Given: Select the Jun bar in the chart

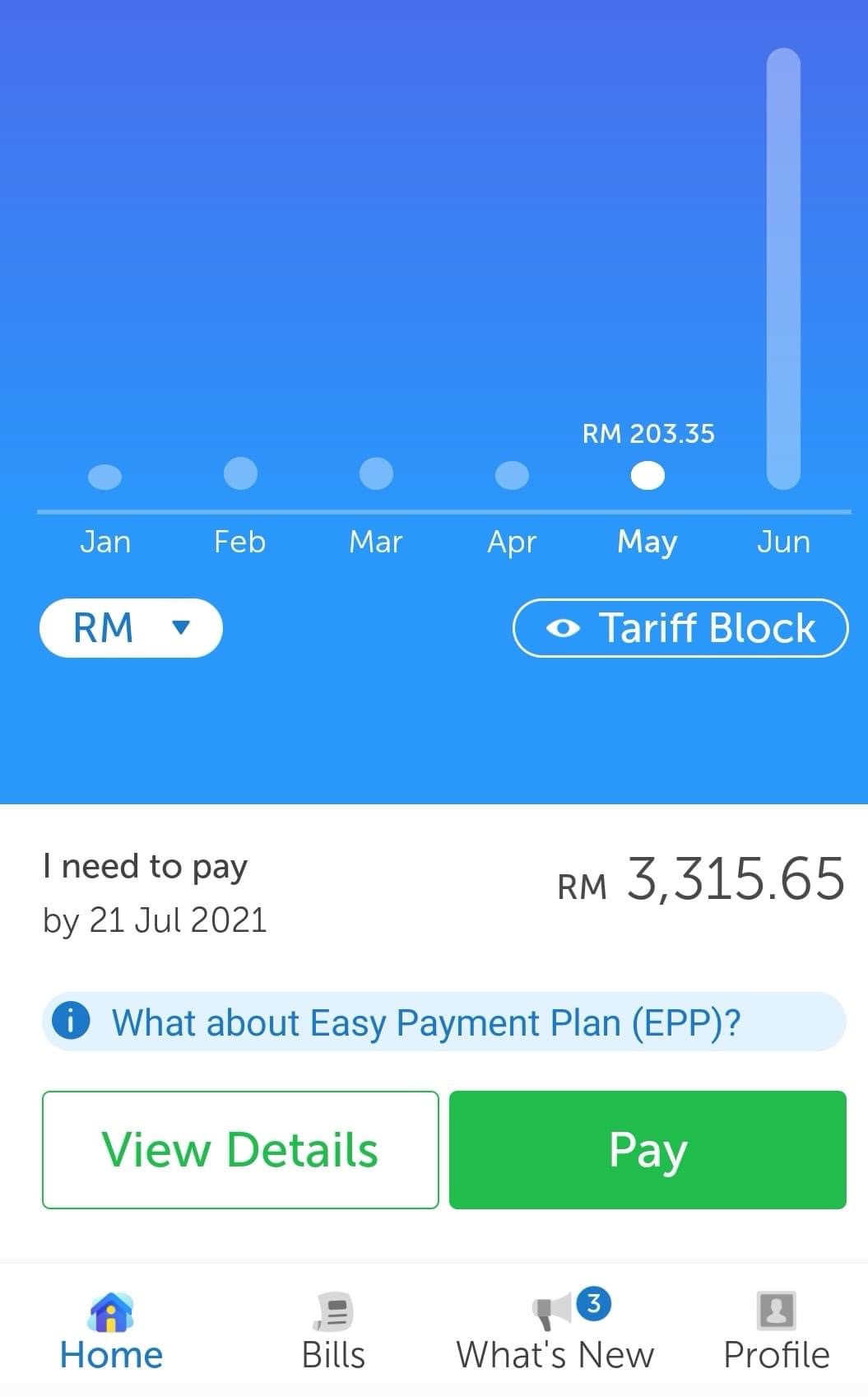Looking at the screenshot, I should pyautogui.click(x=783, y=269).
